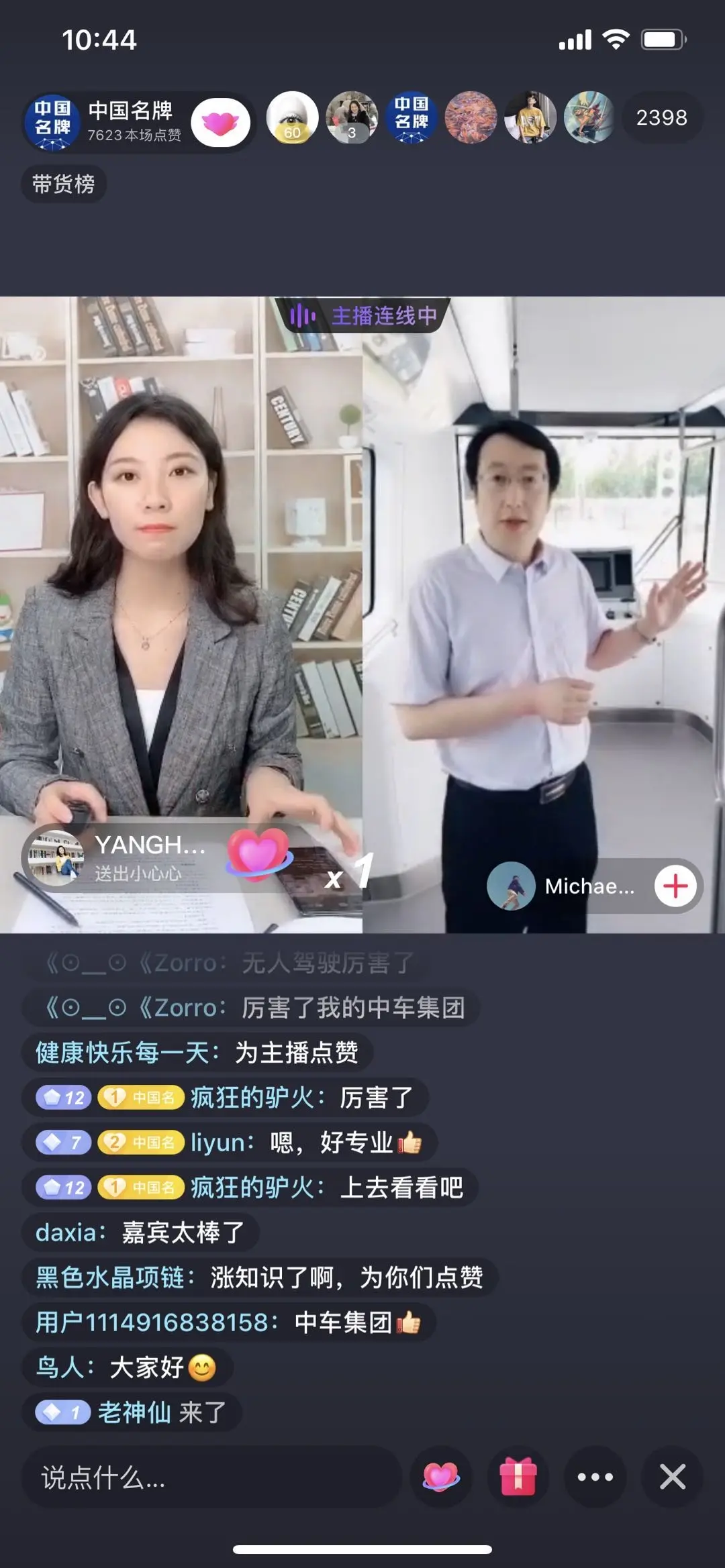Open Michae... guest profile avatar
This screenshot has height=1568, width=725.
[512, 886]
